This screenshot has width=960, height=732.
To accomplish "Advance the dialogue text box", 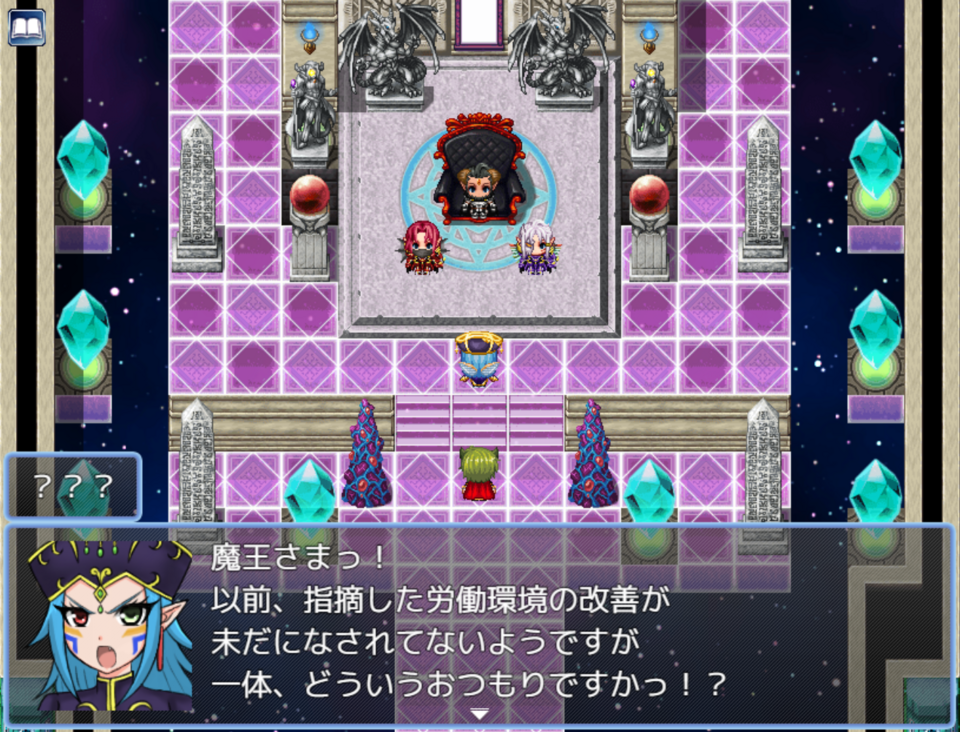I will click(480, 713).
